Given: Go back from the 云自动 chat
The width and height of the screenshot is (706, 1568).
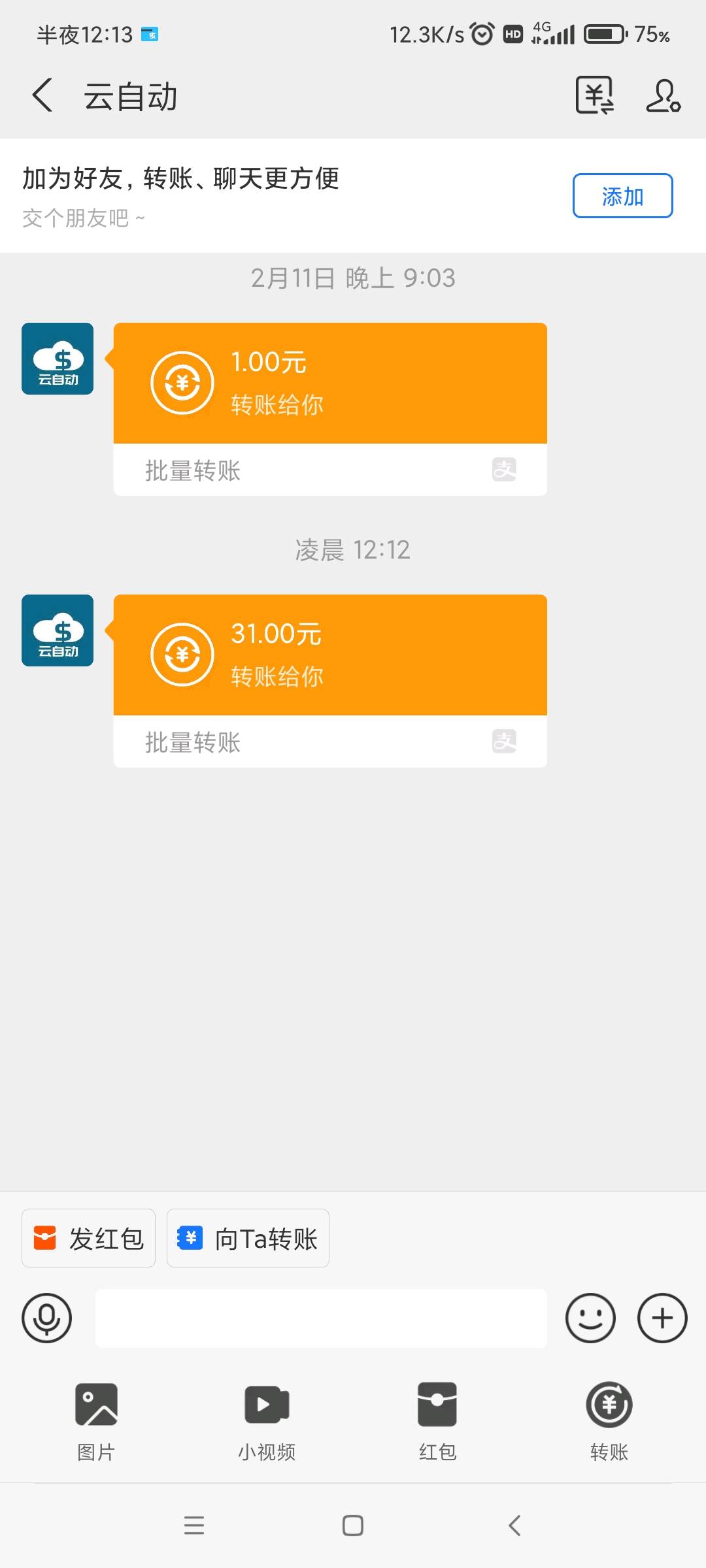Looking at the screenshot, I should coord(42,95).
